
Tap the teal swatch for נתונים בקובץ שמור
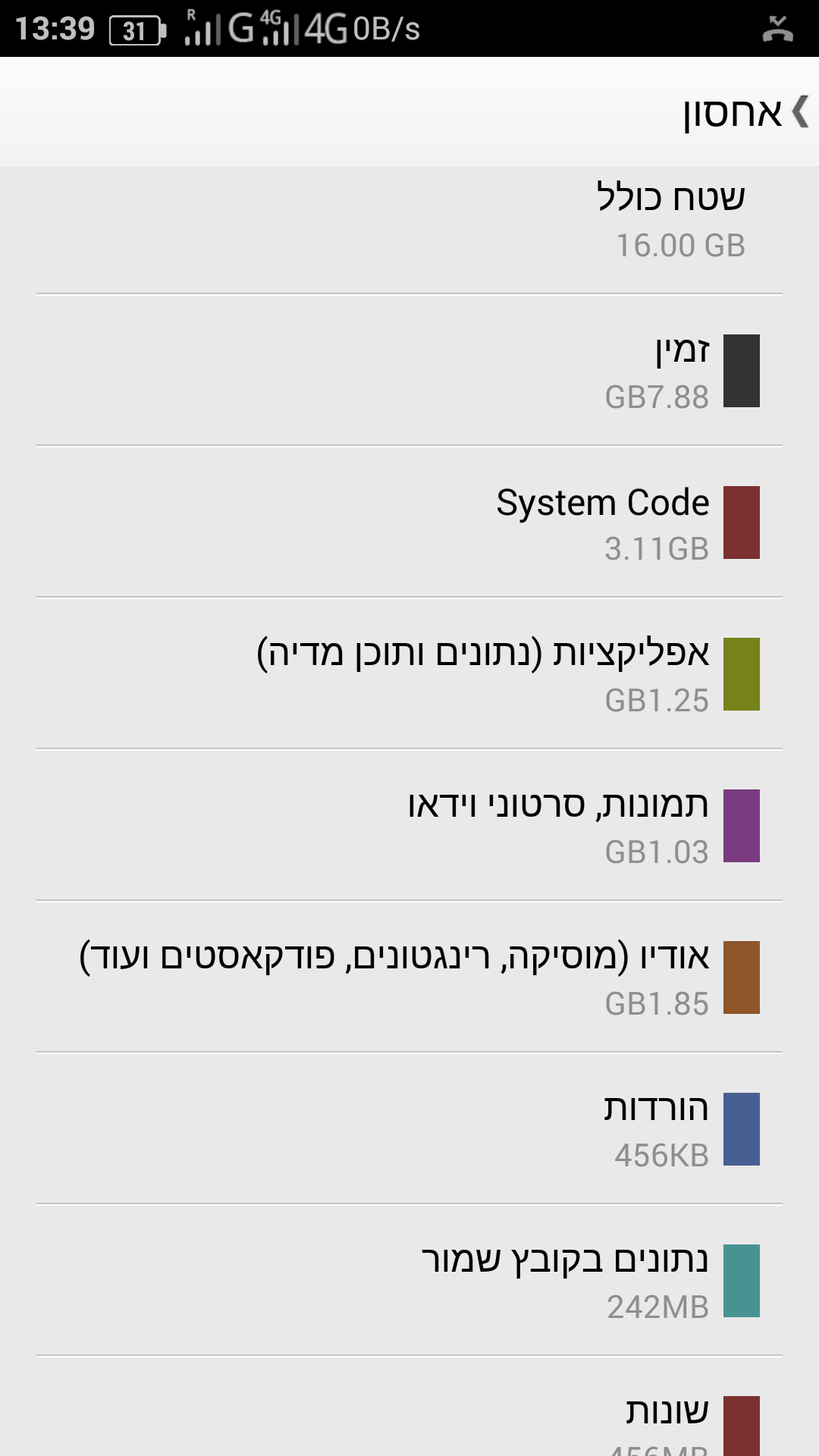pos(742,1279)
